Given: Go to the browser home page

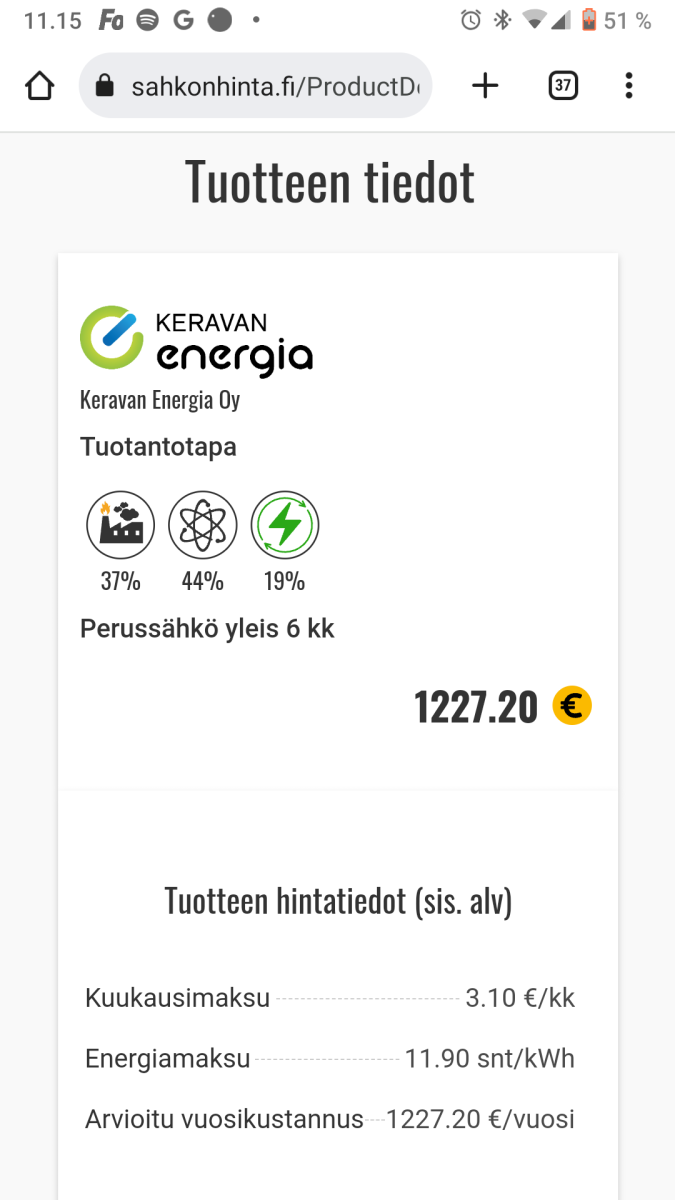Looking at the screenshot, I should pyautogui.click(x=39, y=86).
